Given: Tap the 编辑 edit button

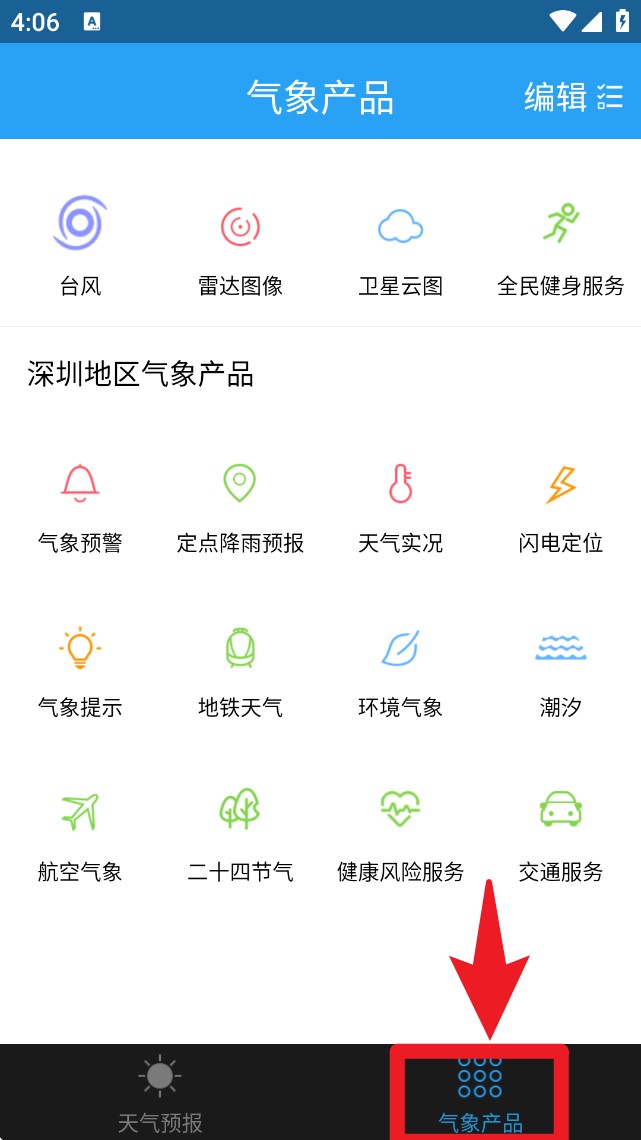Looking at the screenshot, I should pyautogui.click(x=573, y=97).
